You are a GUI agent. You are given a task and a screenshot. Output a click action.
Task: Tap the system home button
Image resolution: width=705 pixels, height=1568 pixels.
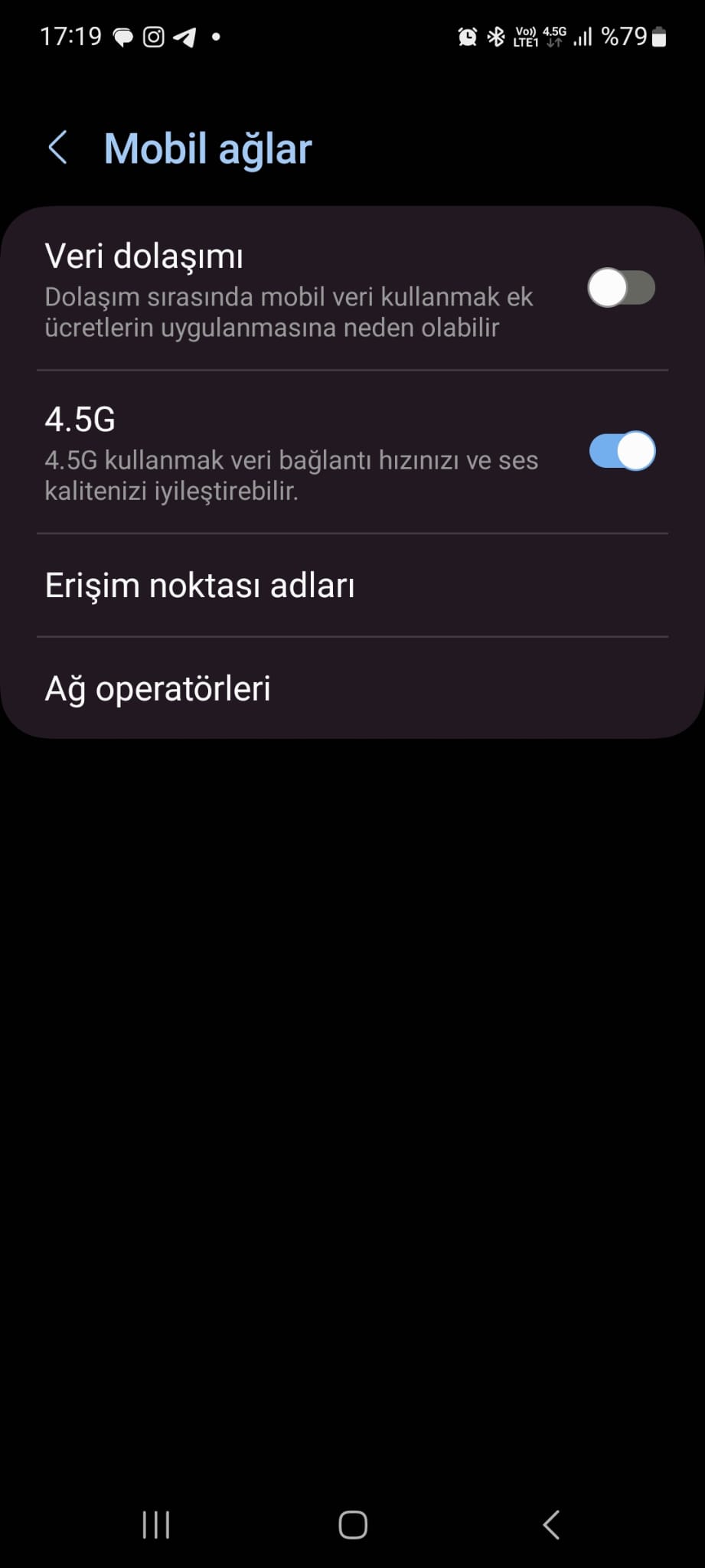tap(353, 1524)
